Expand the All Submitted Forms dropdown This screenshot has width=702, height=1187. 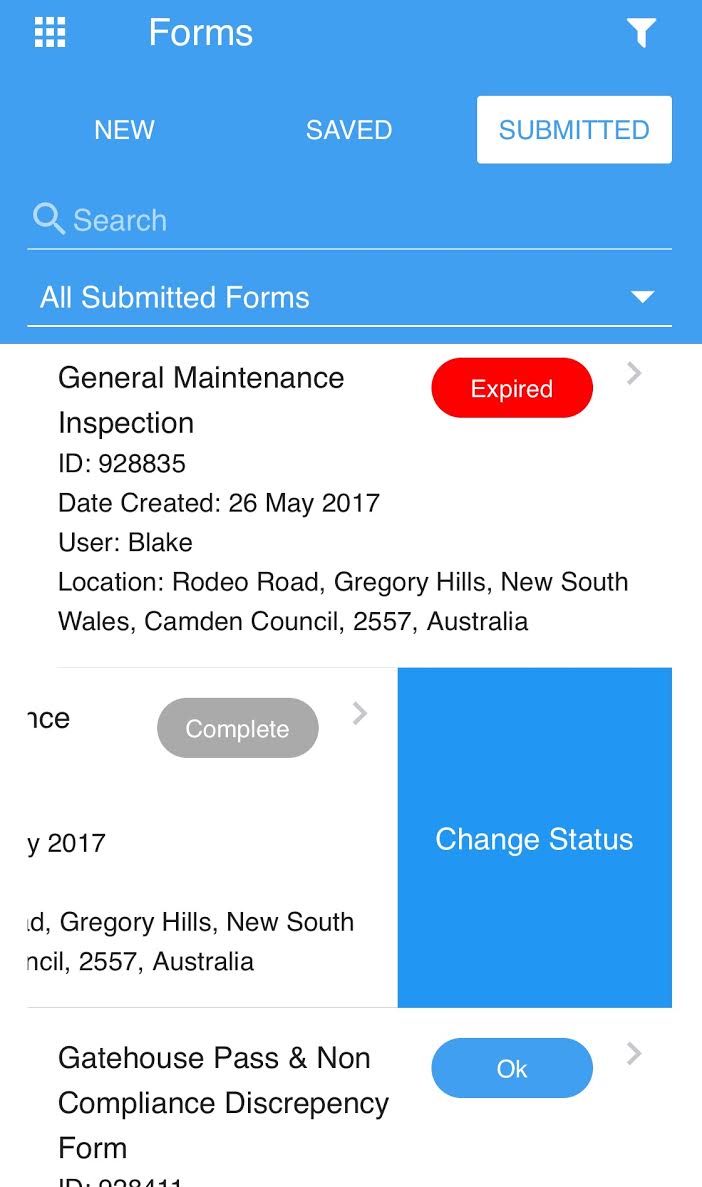tap(349, 298)
